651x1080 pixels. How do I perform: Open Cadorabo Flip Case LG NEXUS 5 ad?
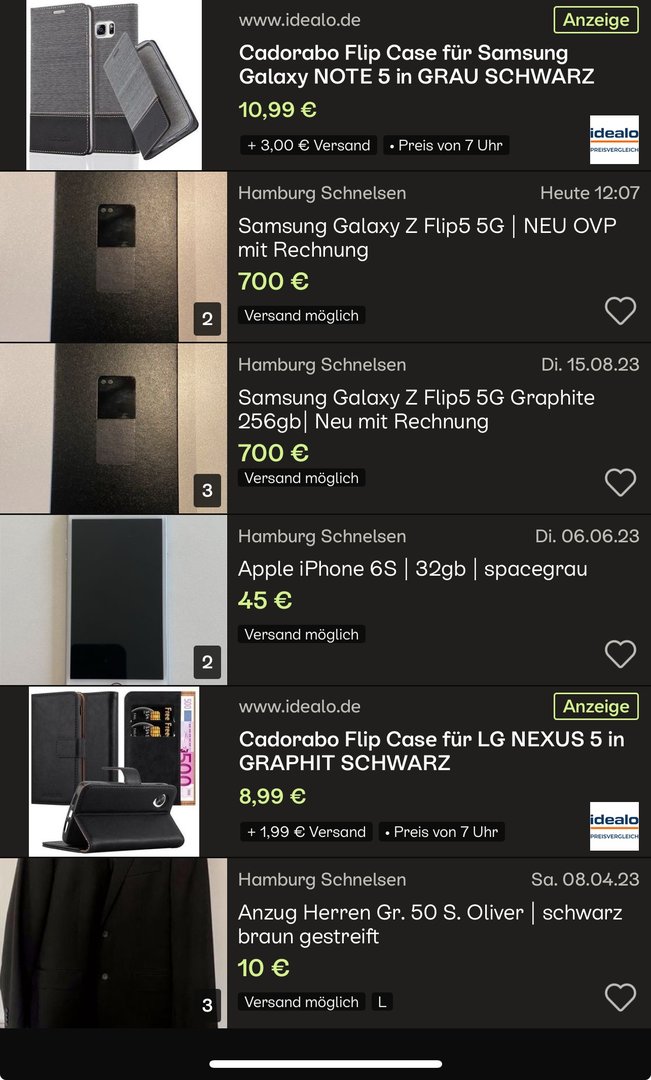(430, 751)
